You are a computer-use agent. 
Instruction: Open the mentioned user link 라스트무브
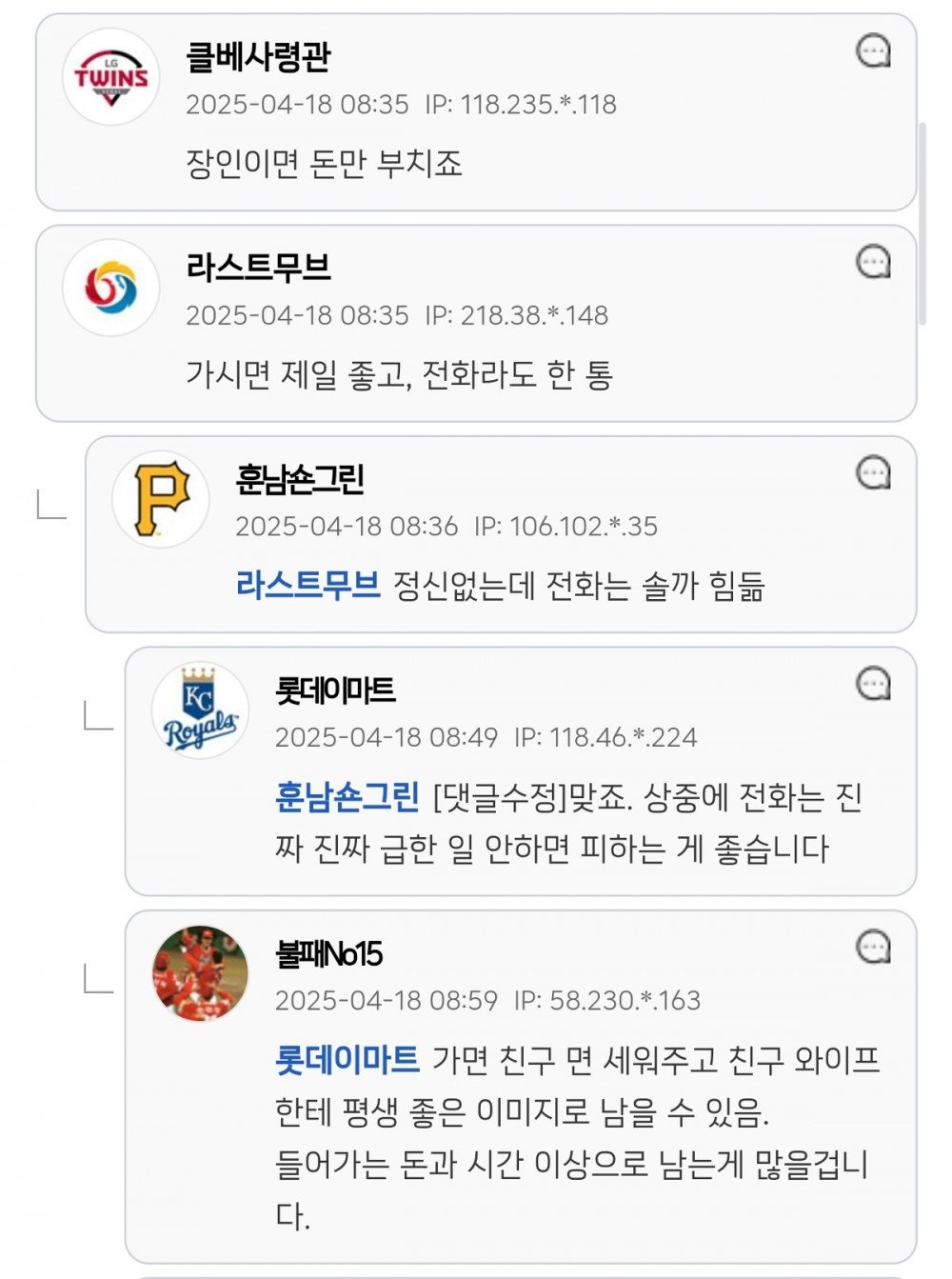307,585
